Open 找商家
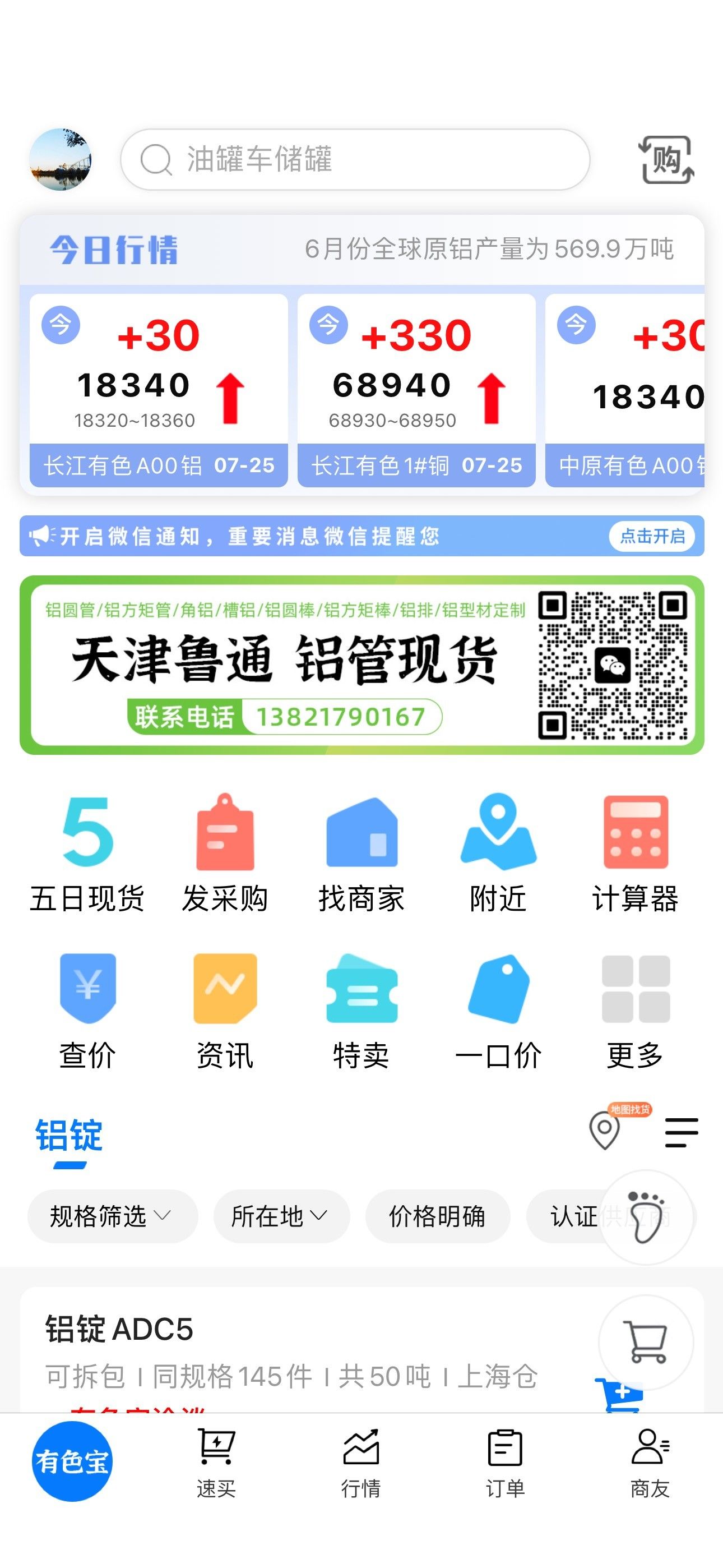This screenshot has height=1568, width=723. 361,853
